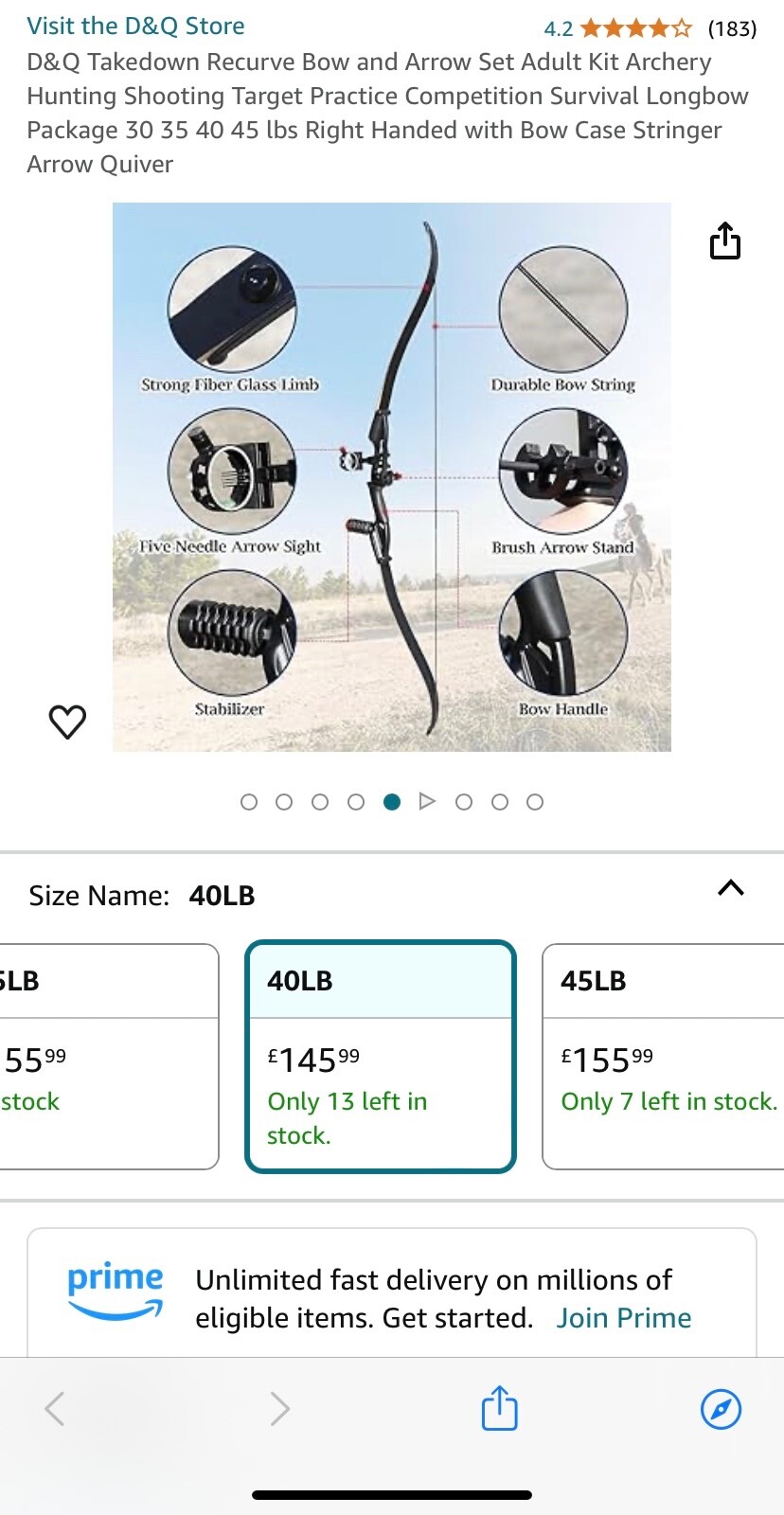Open in Safari compass icon
Image resolution: width=784 pixels, height=1515 pixels.
coord(721,1409)
